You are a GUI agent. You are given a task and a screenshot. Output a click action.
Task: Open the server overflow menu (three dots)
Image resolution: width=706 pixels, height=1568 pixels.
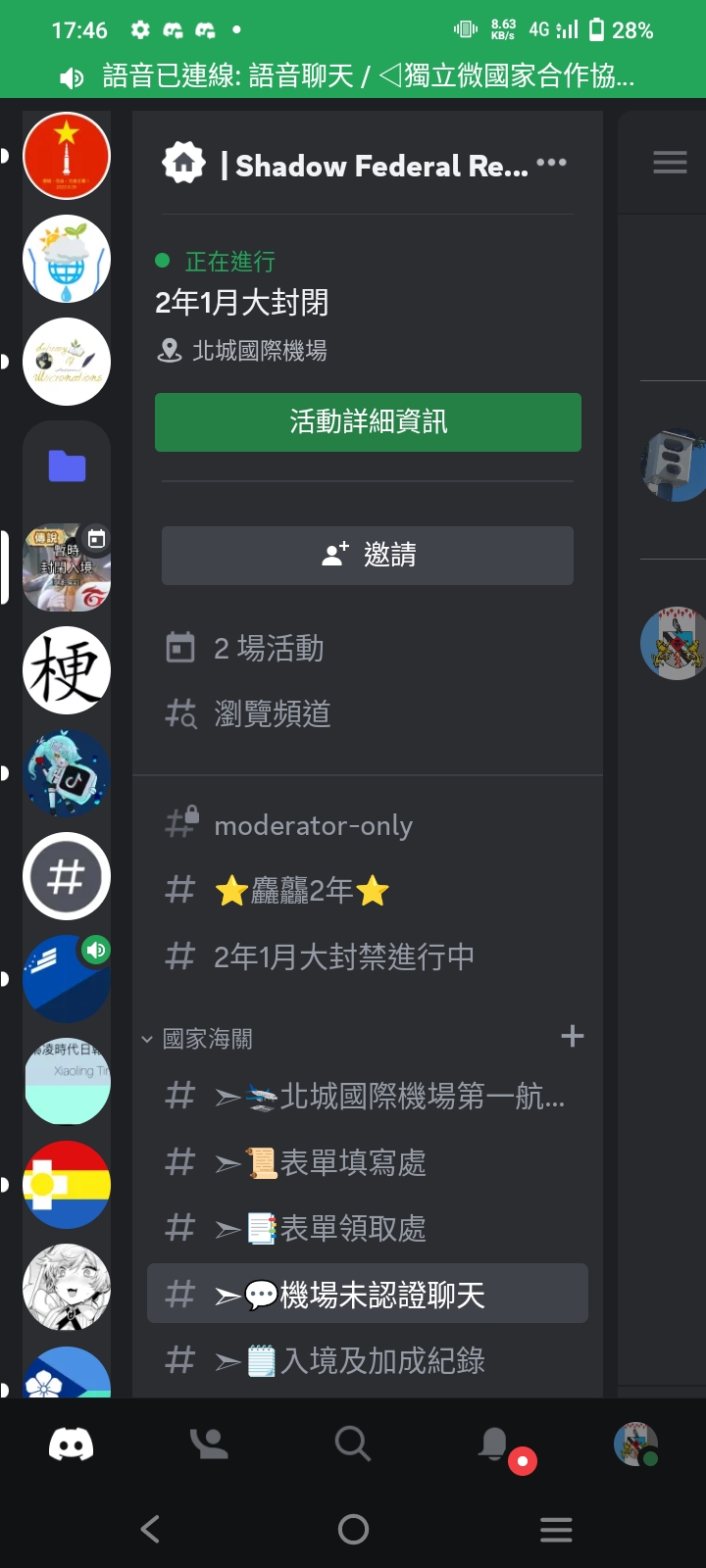point(552,163)
